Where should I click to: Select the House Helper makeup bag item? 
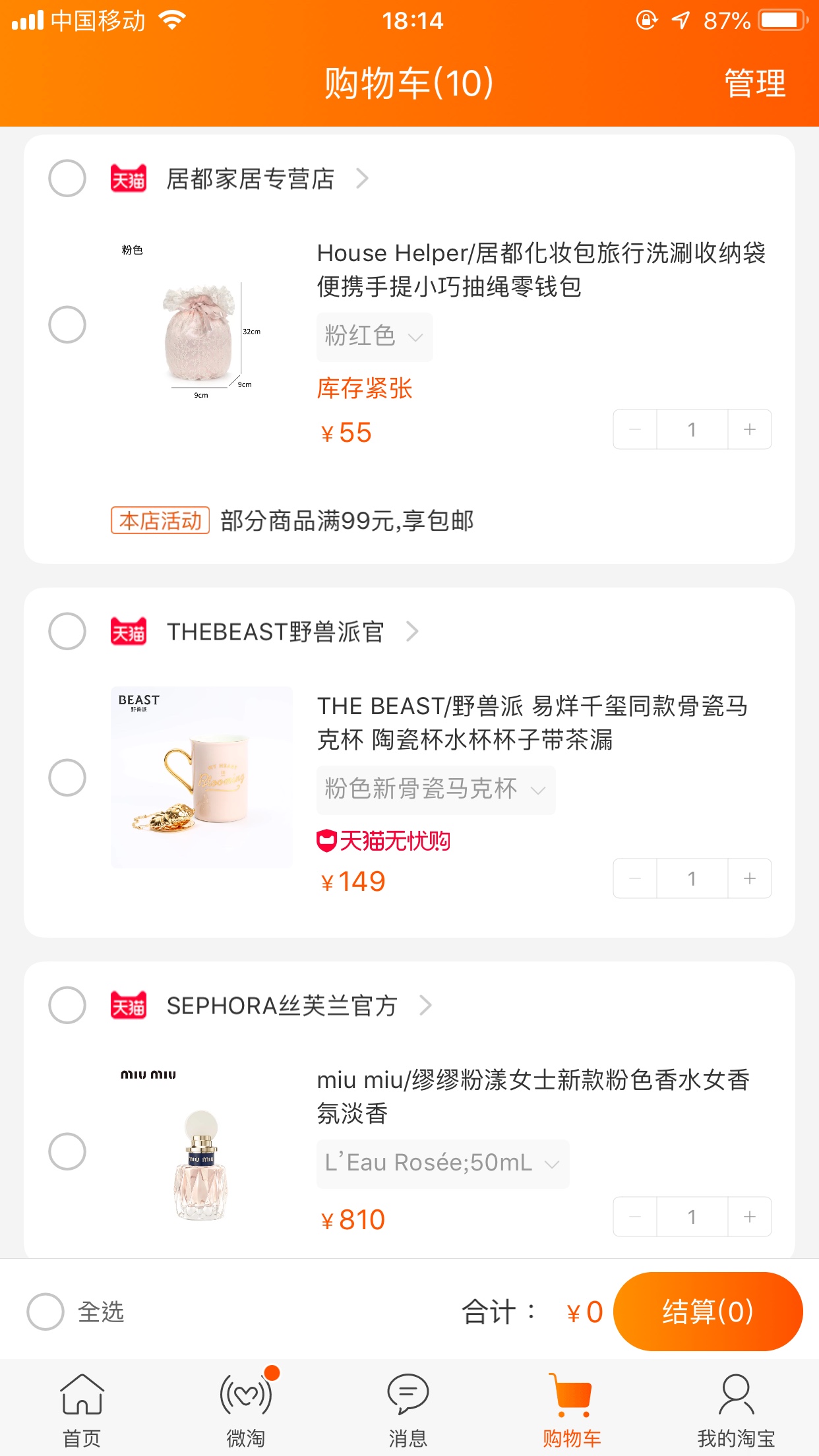[67, 324]
